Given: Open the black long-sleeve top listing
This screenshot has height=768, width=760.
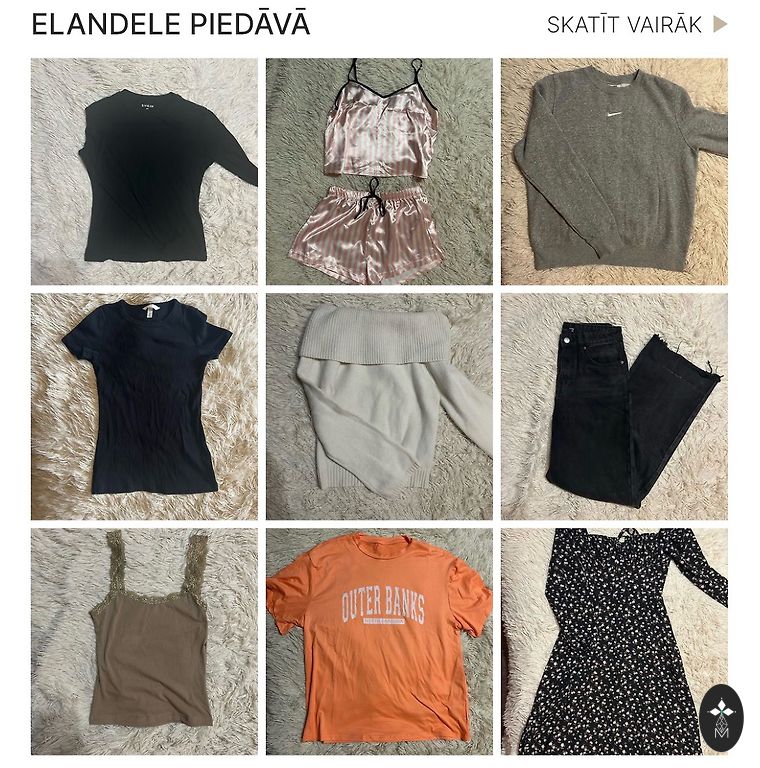Looking at the screenshot, I should pyautogui.click(x=144, y=171).
